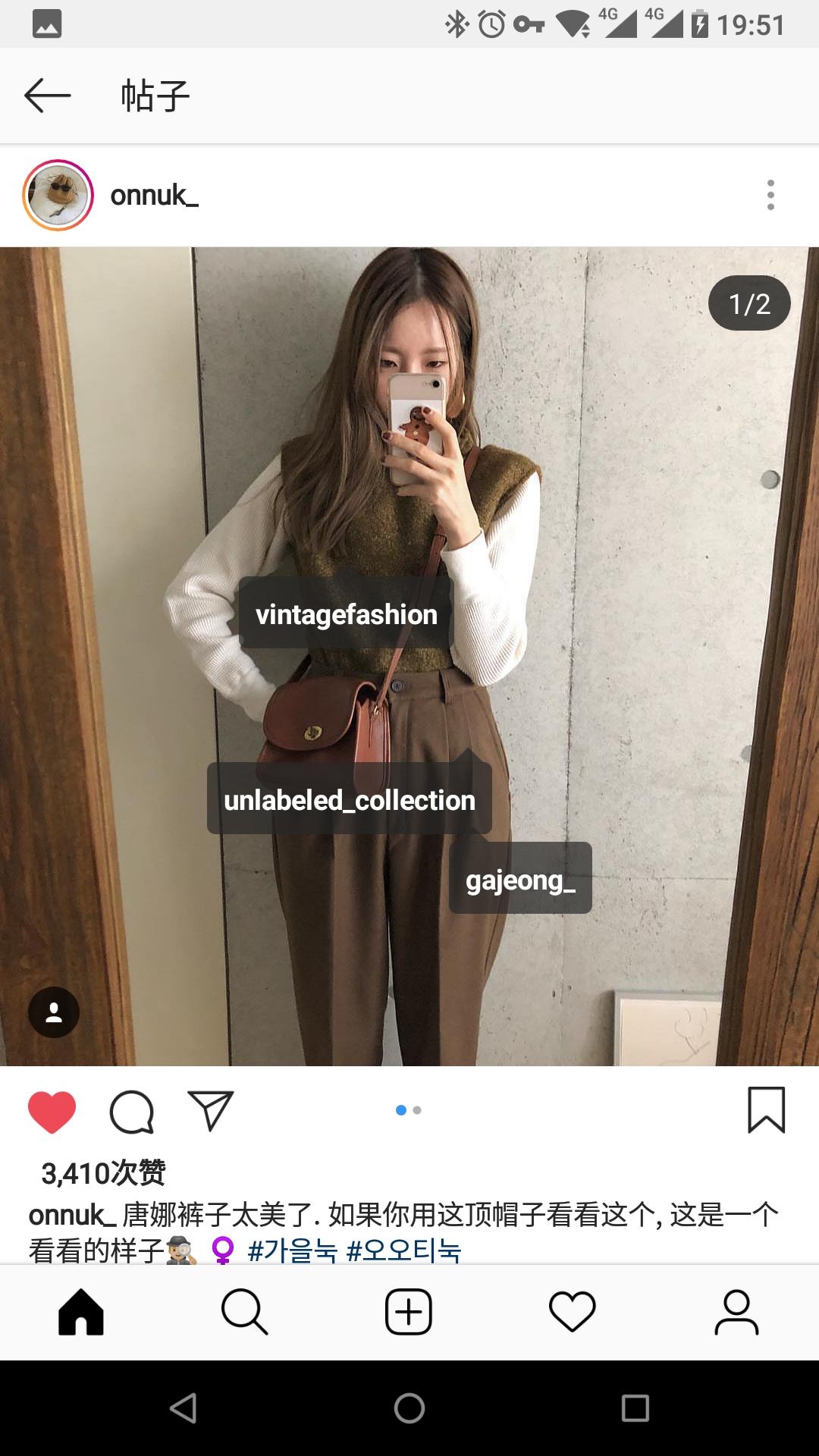Screen dimensions: 819x1456
Task: View the 3,410 likes list
Action: (104, 1173)
